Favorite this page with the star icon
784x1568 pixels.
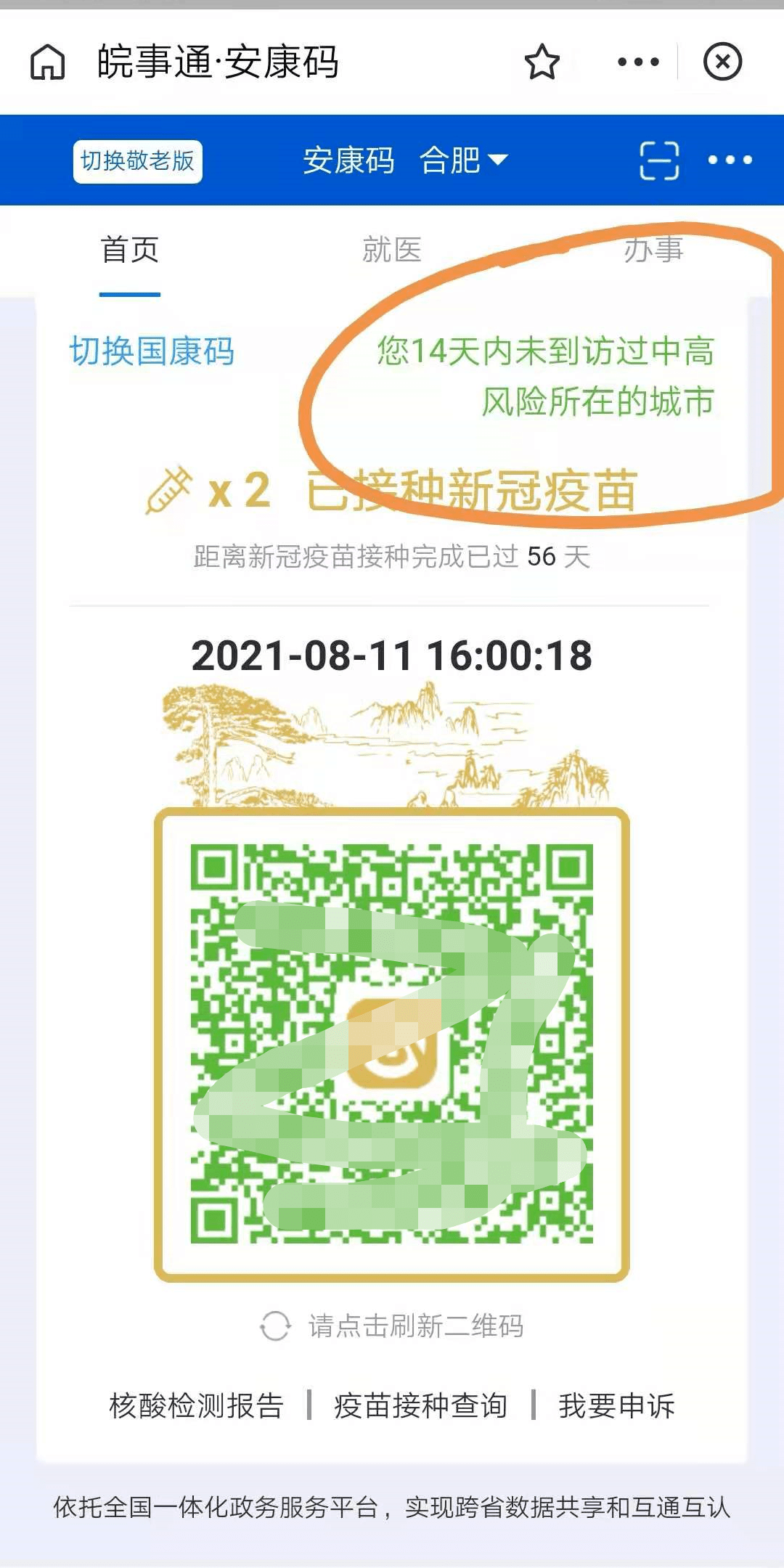coord(542,62)
